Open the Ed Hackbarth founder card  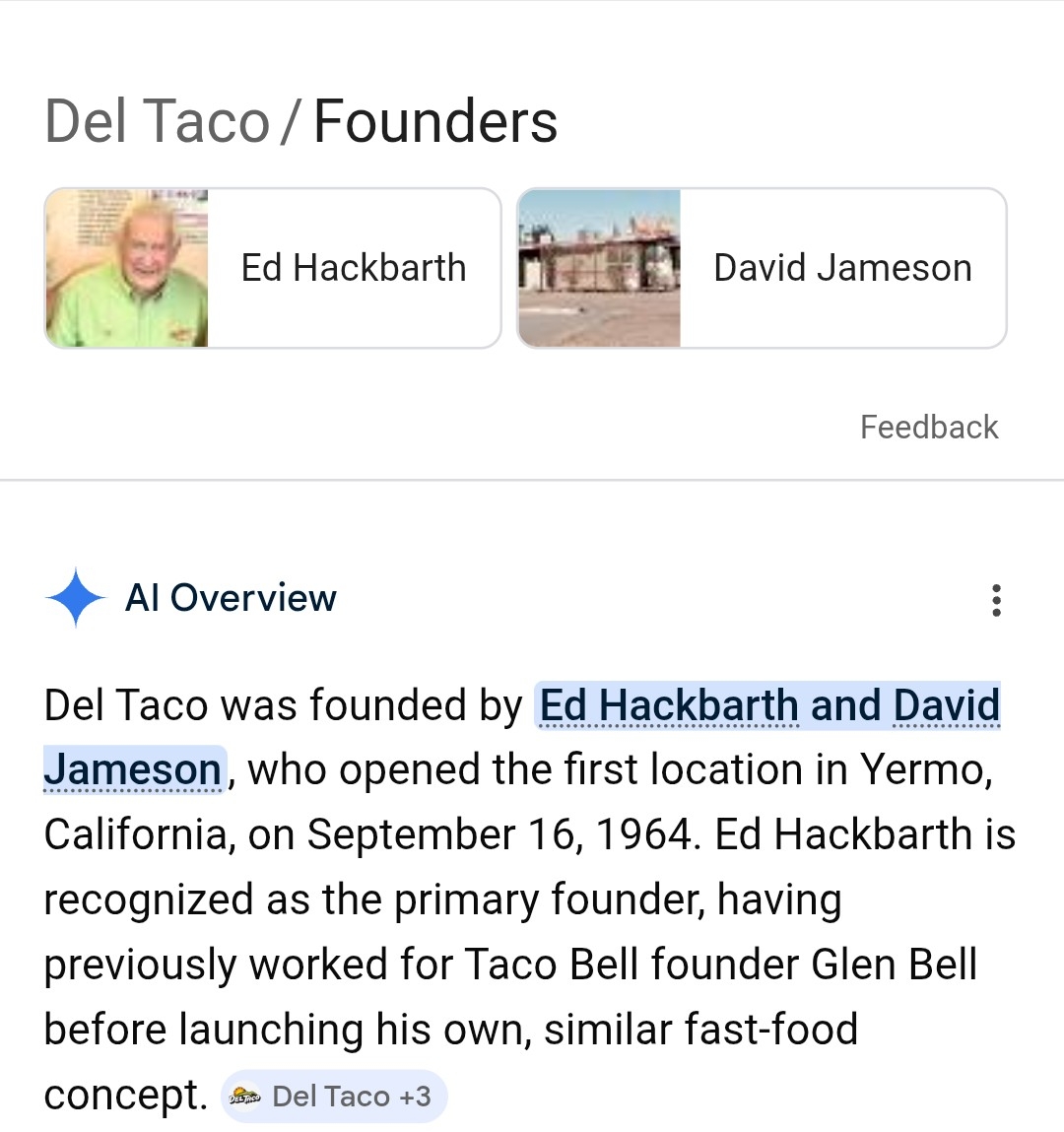pos(273,268)
